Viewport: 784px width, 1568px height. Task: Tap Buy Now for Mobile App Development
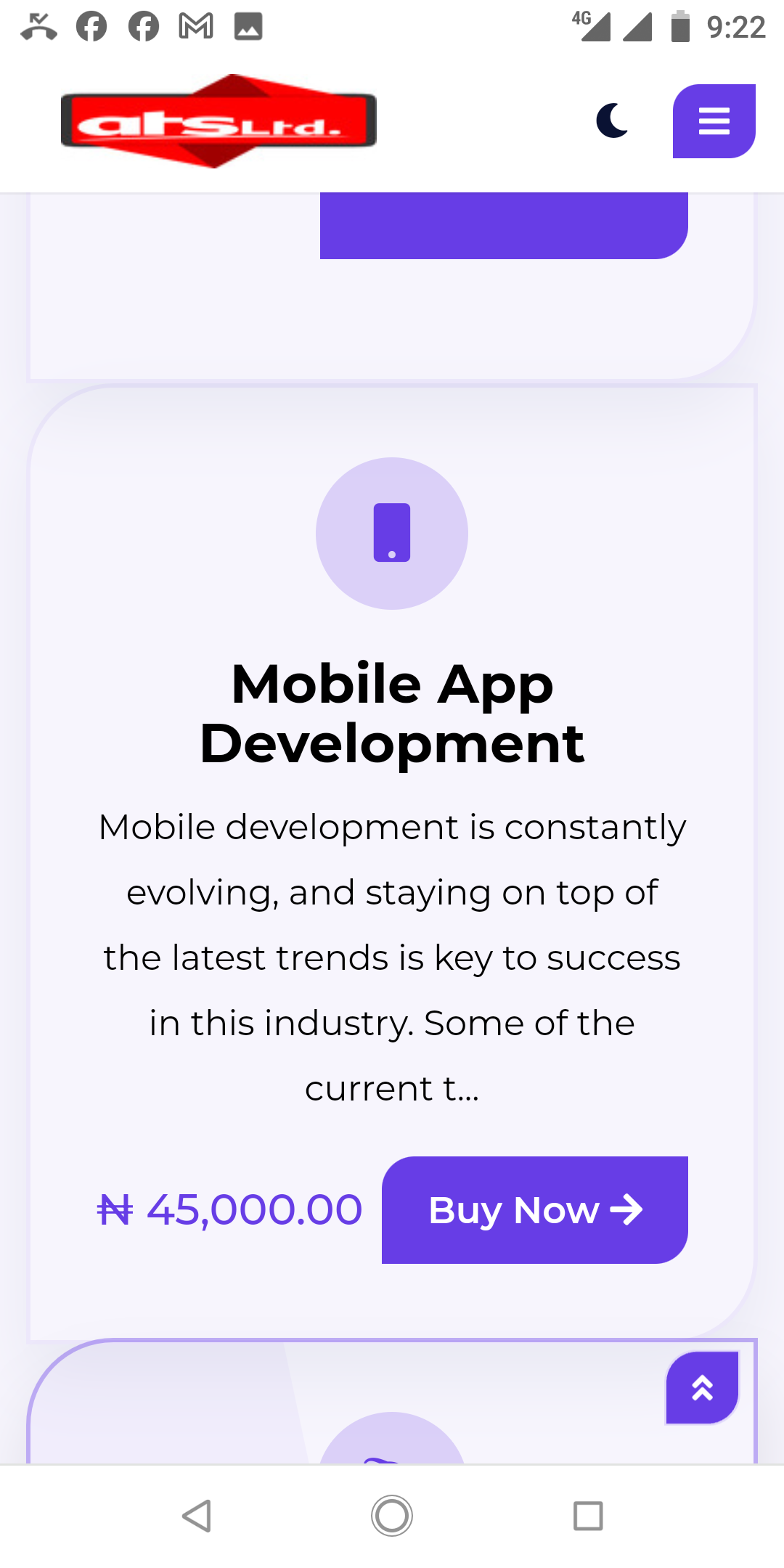click(535, 1210)
